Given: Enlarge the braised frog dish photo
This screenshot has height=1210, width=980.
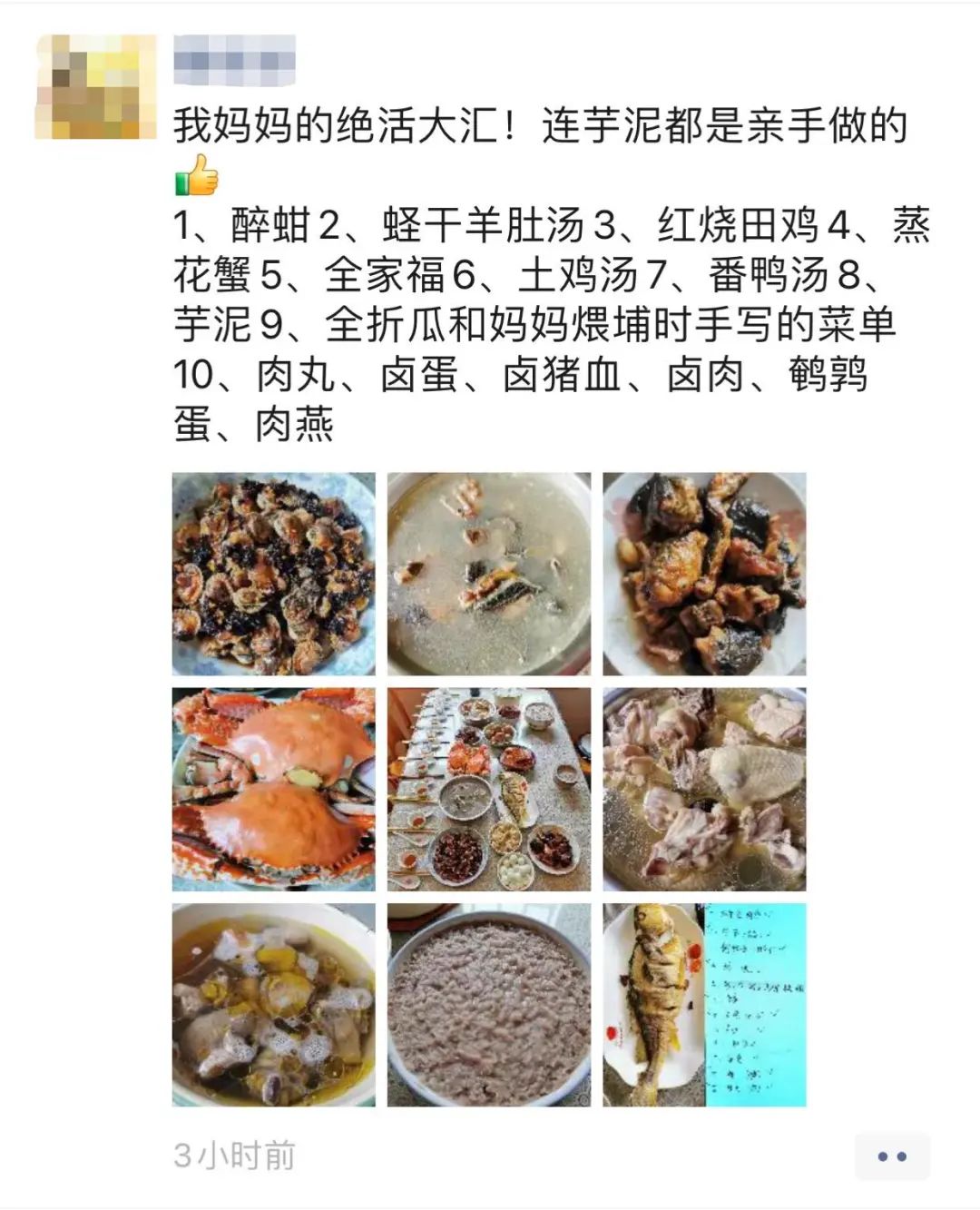Looking at the screenshot, I should point(704,574).
